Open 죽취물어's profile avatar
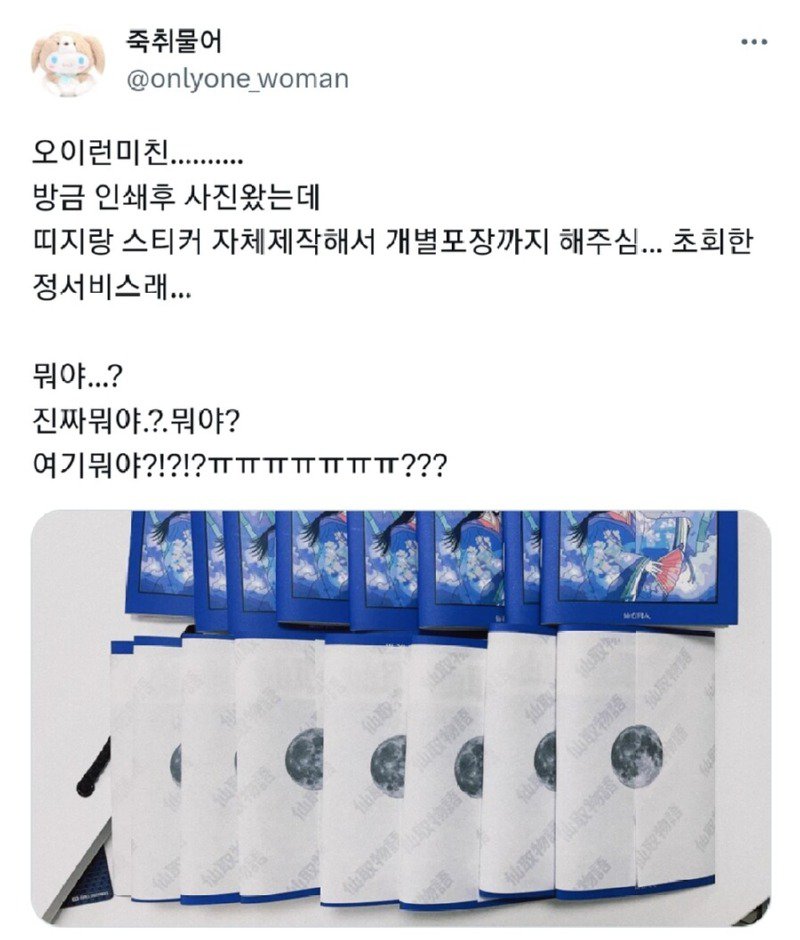 click(67, 60)
